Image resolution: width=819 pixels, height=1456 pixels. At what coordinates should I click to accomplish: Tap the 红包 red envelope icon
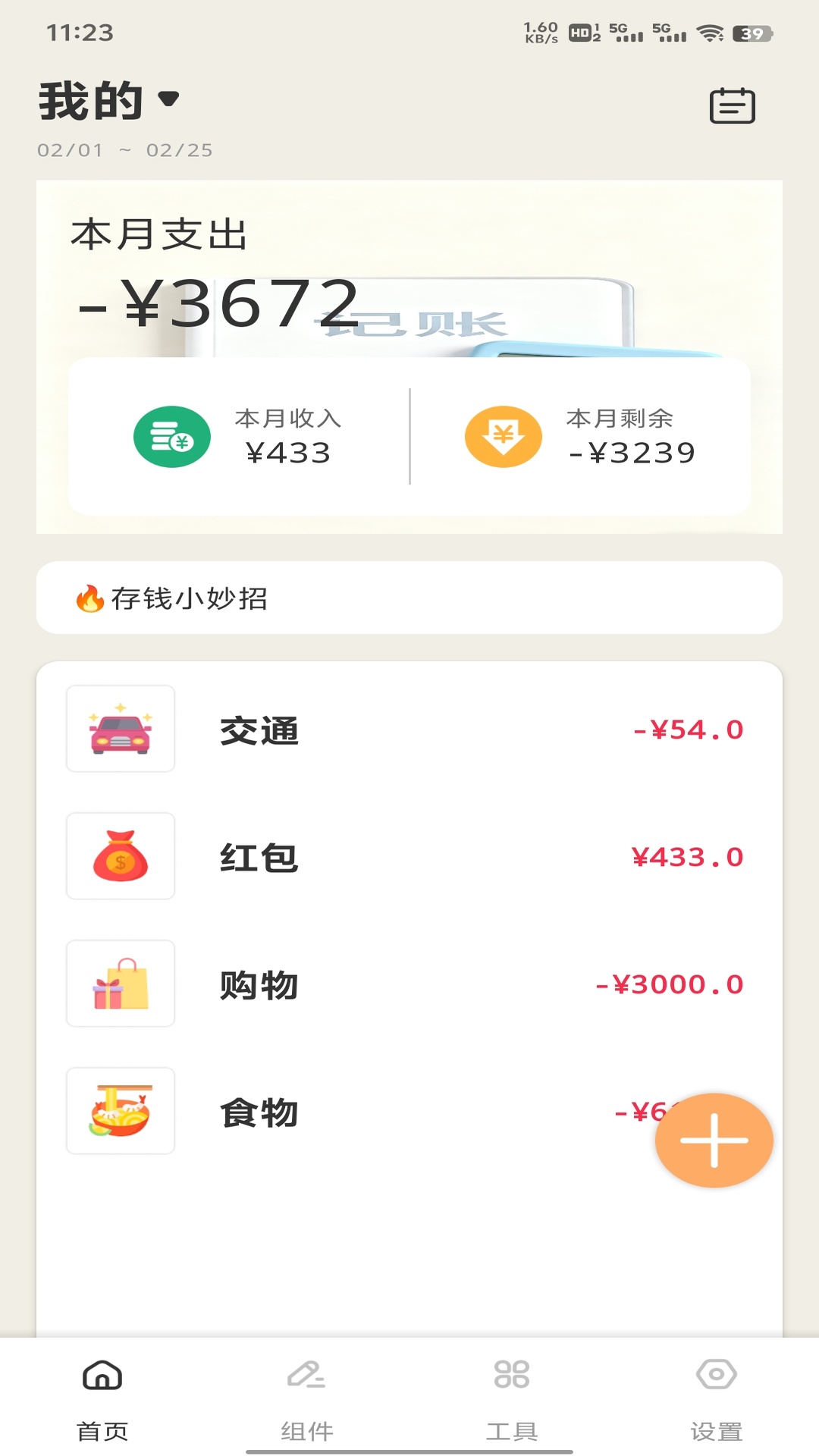121,856
